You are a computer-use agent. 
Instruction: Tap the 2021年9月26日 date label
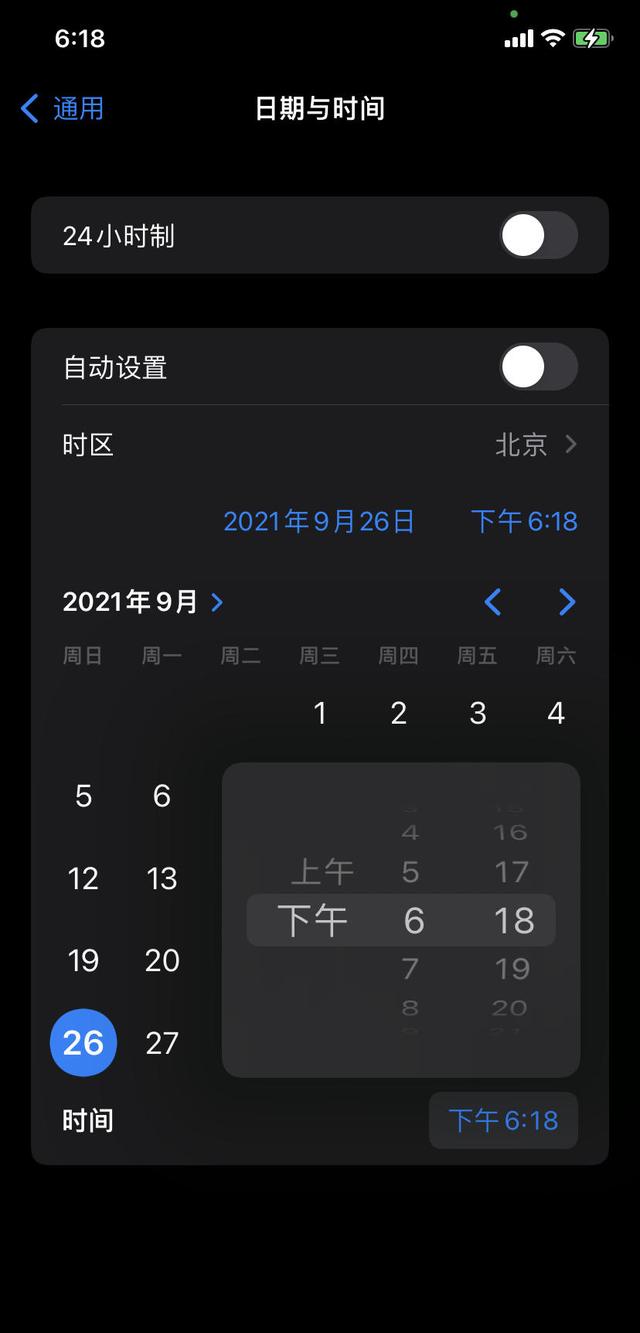[x=319, y=521]
